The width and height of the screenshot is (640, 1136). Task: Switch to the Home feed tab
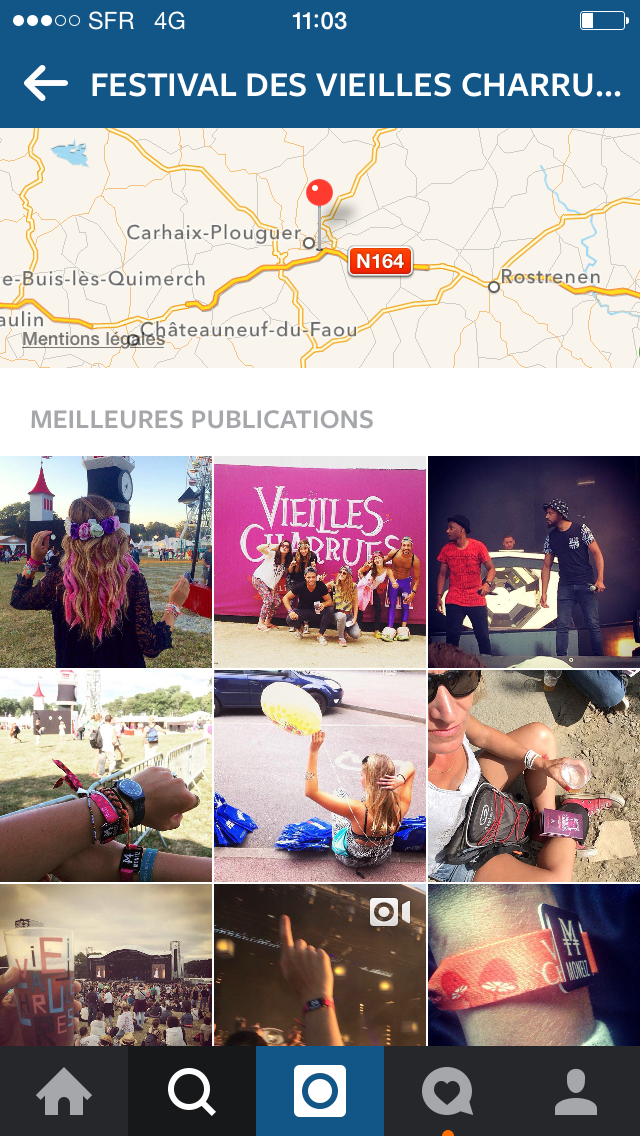(x=64, y=1091)
